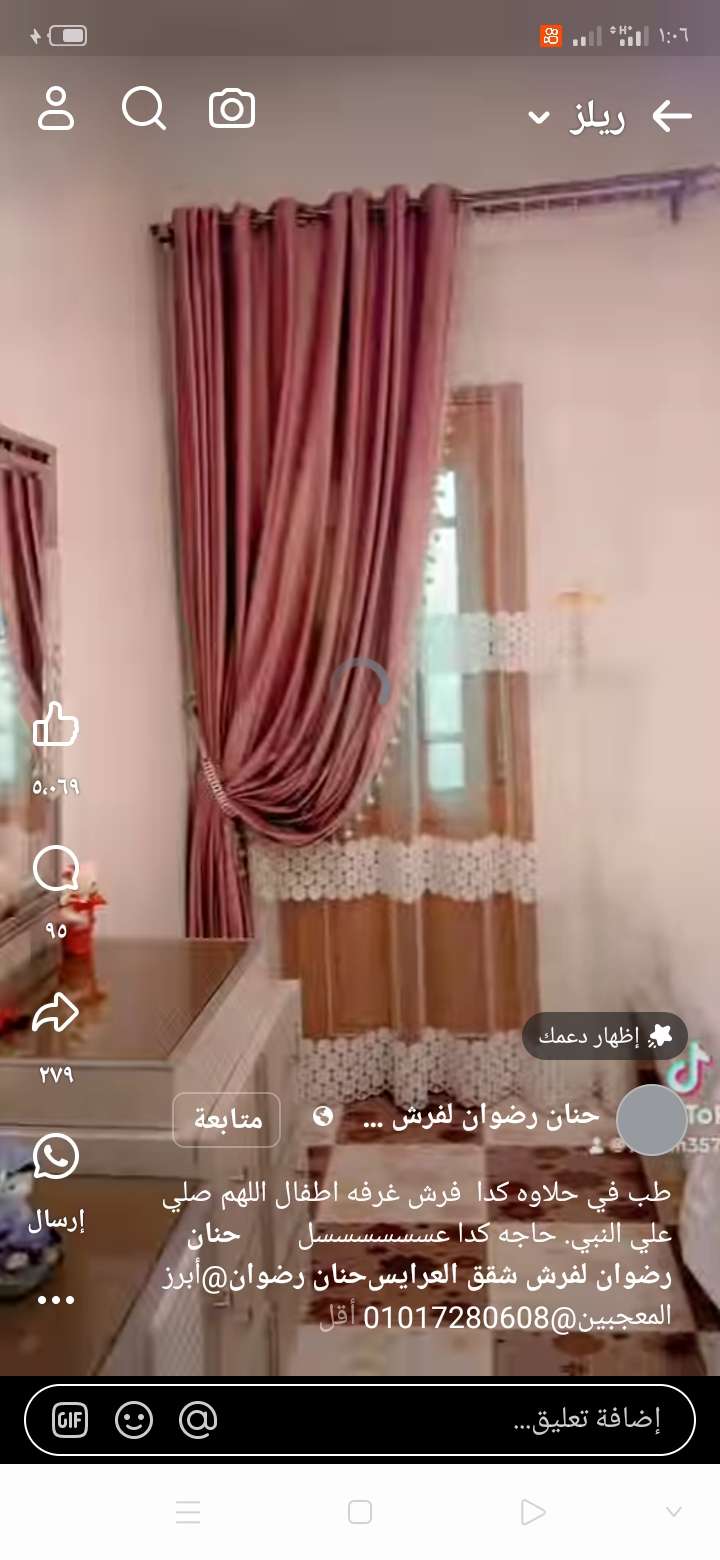
Task: Open the camera to create a reel
Action: coord(232,109)
